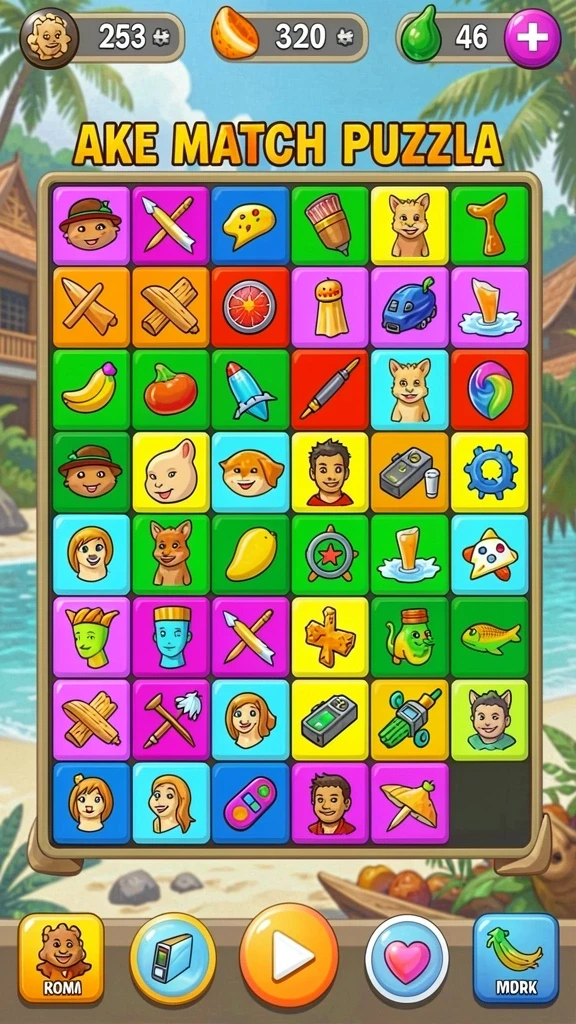This screenshot has width=576, height=1024.
Task: Pick the rocket tile on green
Action: tap(250, 390)
